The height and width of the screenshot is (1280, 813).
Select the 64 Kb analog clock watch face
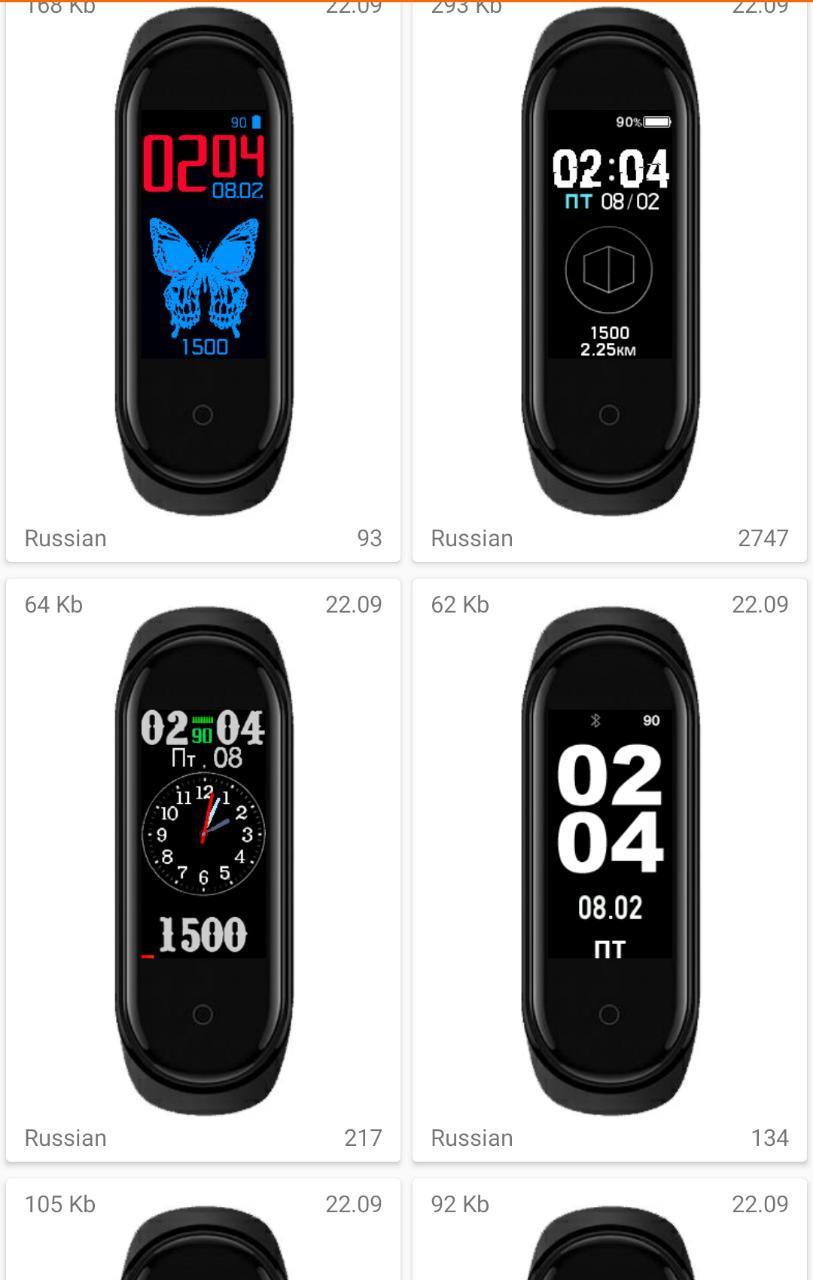tap(203, 860)
